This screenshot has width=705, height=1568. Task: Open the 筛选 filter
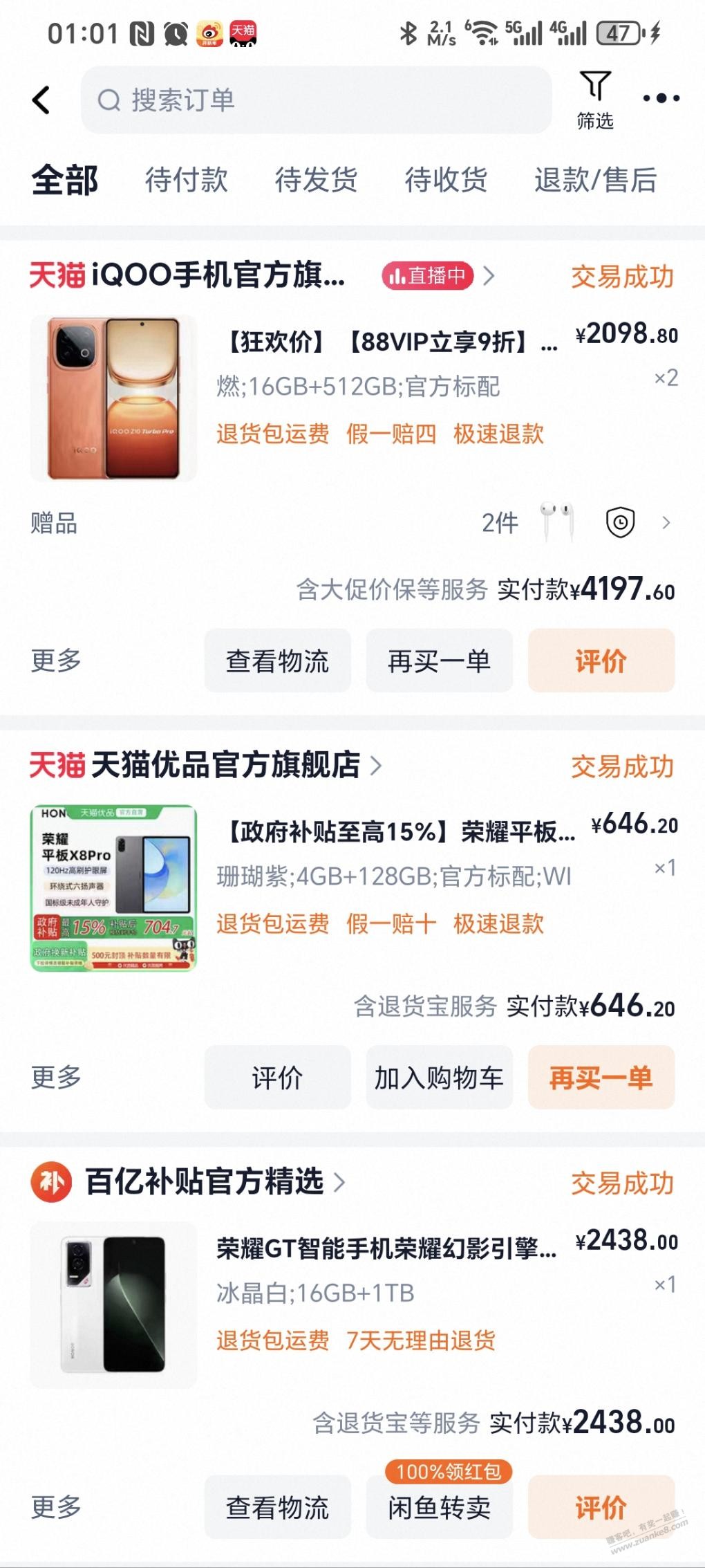[x=595, y=100]
